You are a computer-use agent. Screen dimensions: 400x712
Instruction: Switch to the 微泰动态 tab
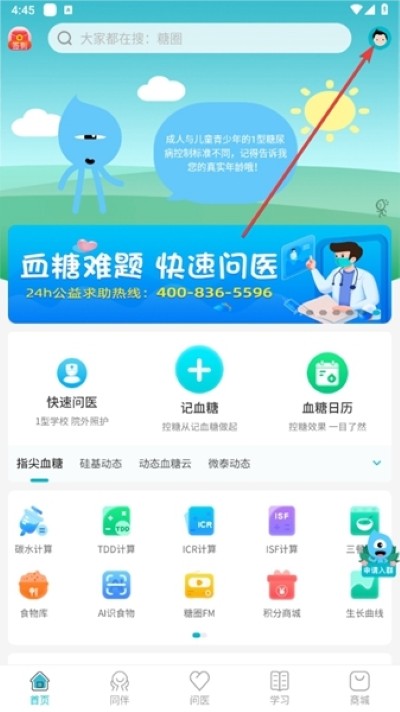coord(229,464)
